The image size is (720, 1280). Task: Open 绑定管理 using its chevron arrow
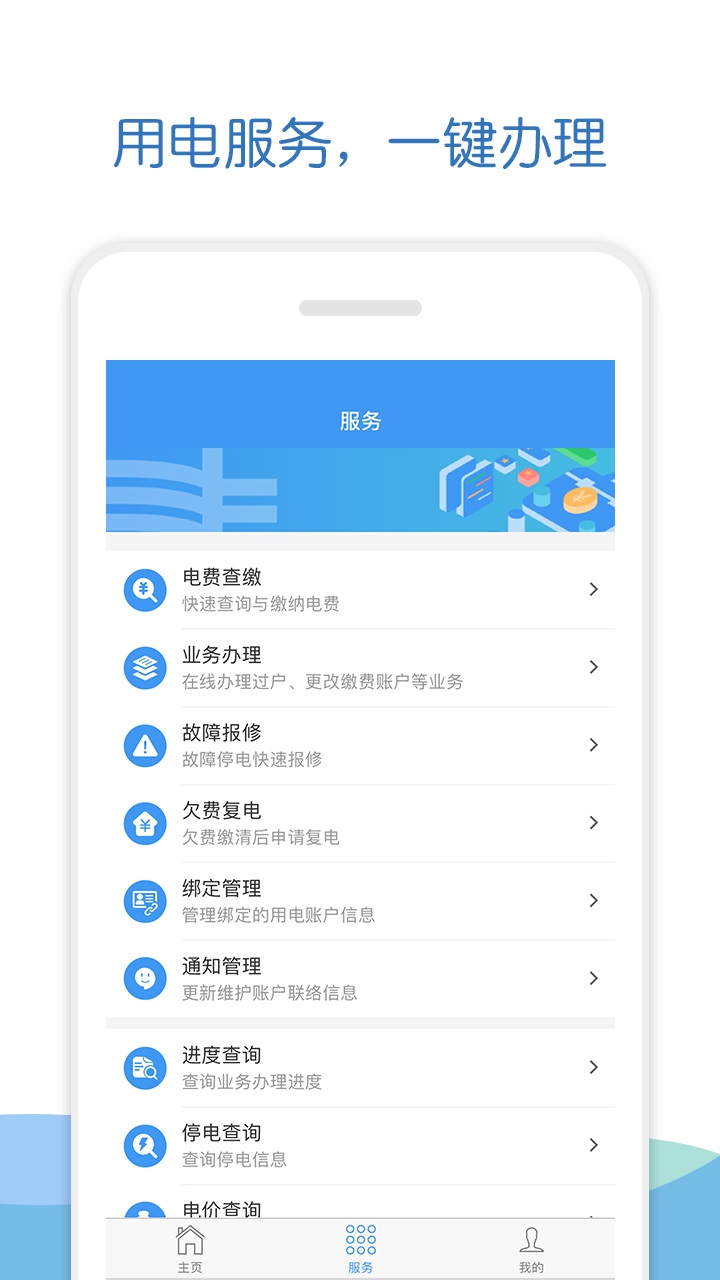[x=593, y=901]
